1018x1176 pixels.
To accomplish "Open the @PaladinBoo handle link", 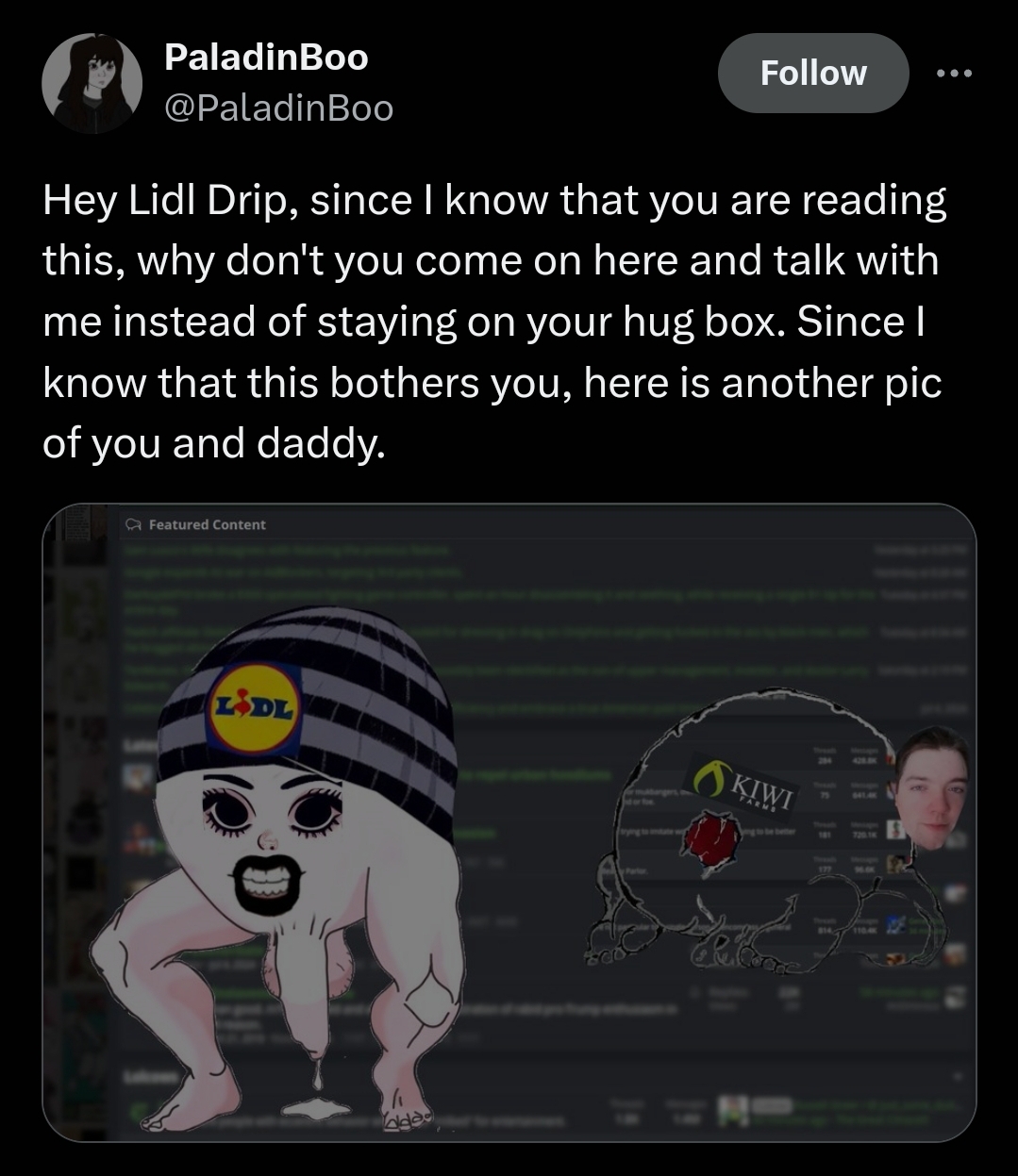I will 278,108.
